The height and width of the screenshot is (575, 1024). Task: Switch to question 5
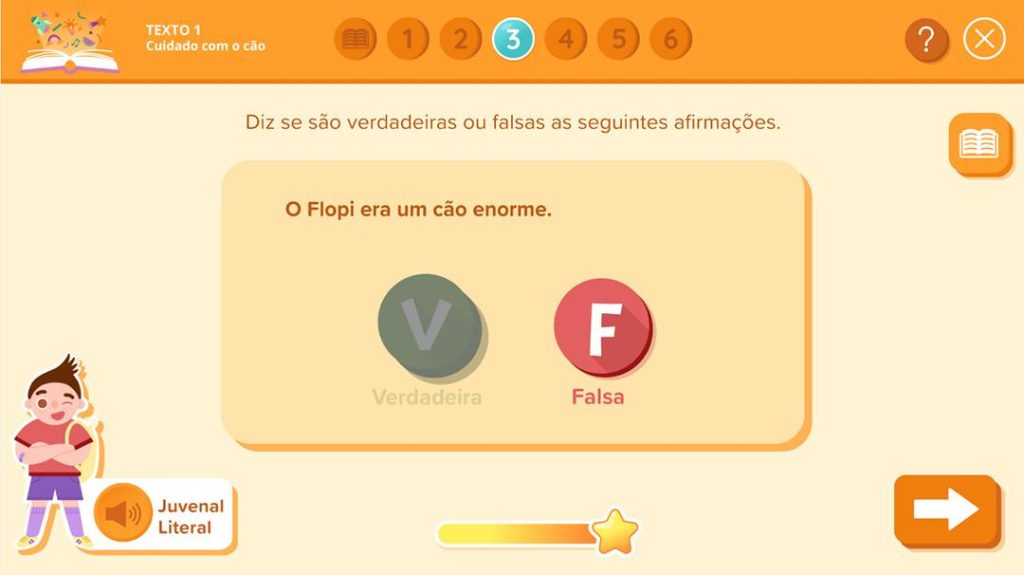click(618, 40)
